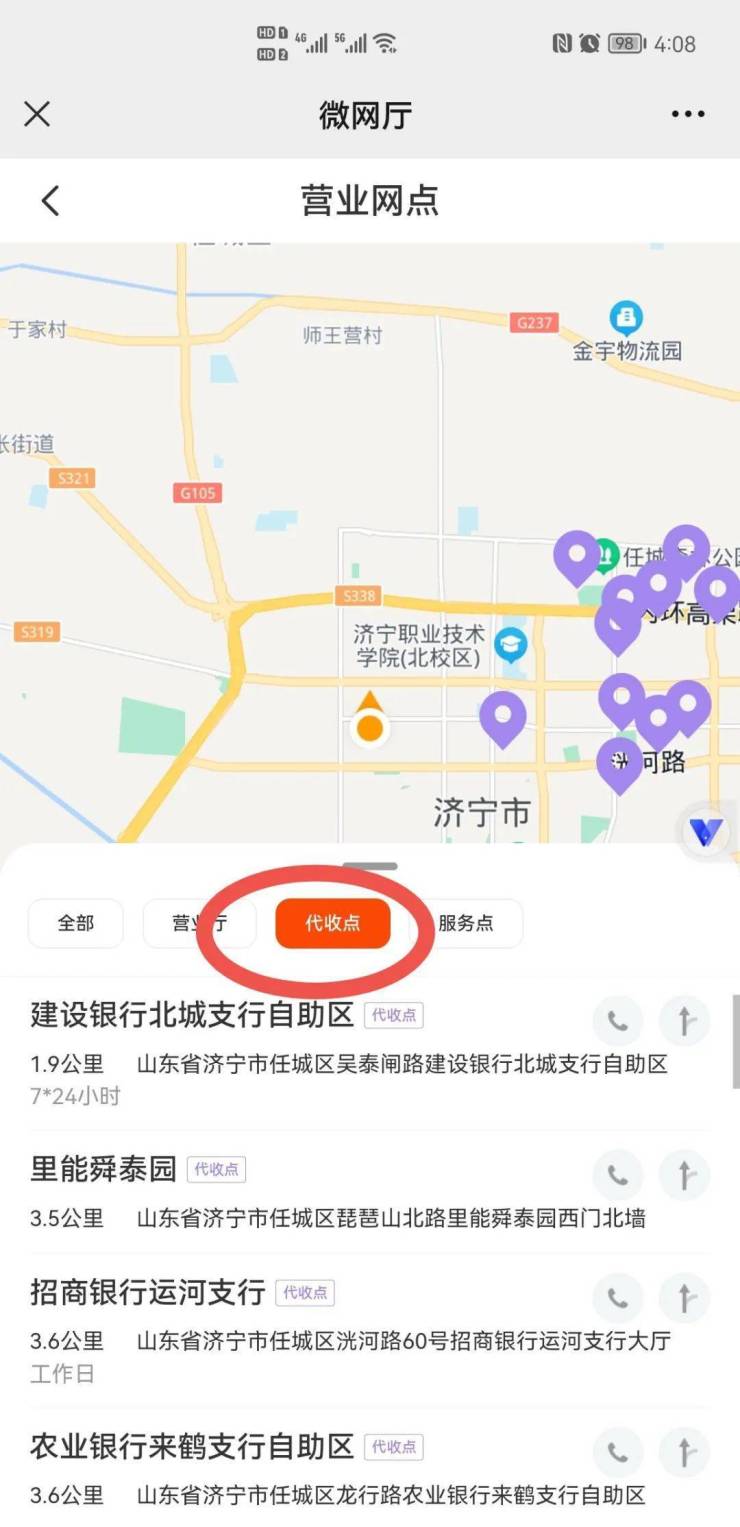Viewport: 740px width, 1527px height.
Task: Open the three-dot overflow menu
Action: point(688,114)
